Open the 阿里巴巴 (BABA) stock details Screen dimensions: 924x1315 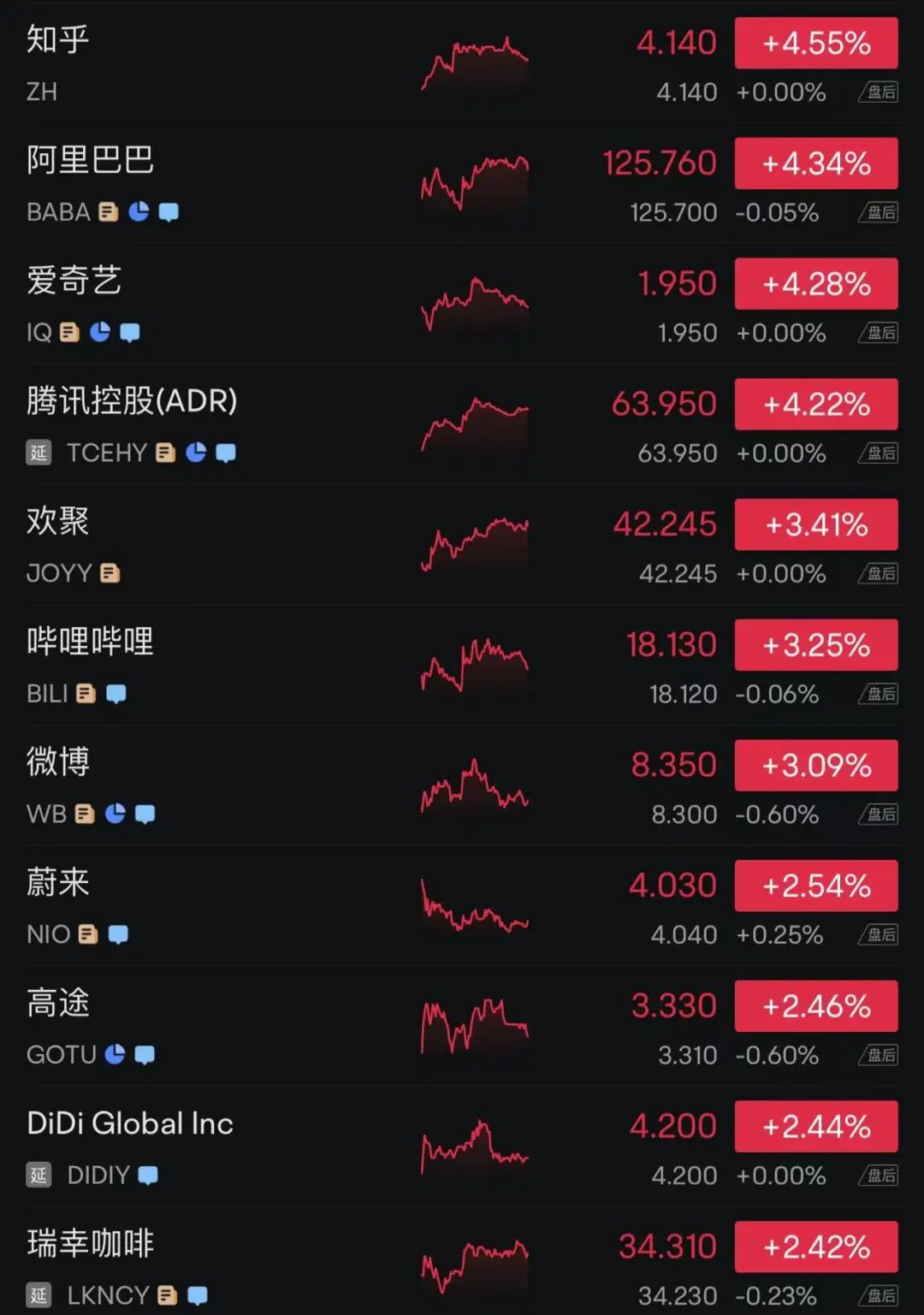point(90,161)
